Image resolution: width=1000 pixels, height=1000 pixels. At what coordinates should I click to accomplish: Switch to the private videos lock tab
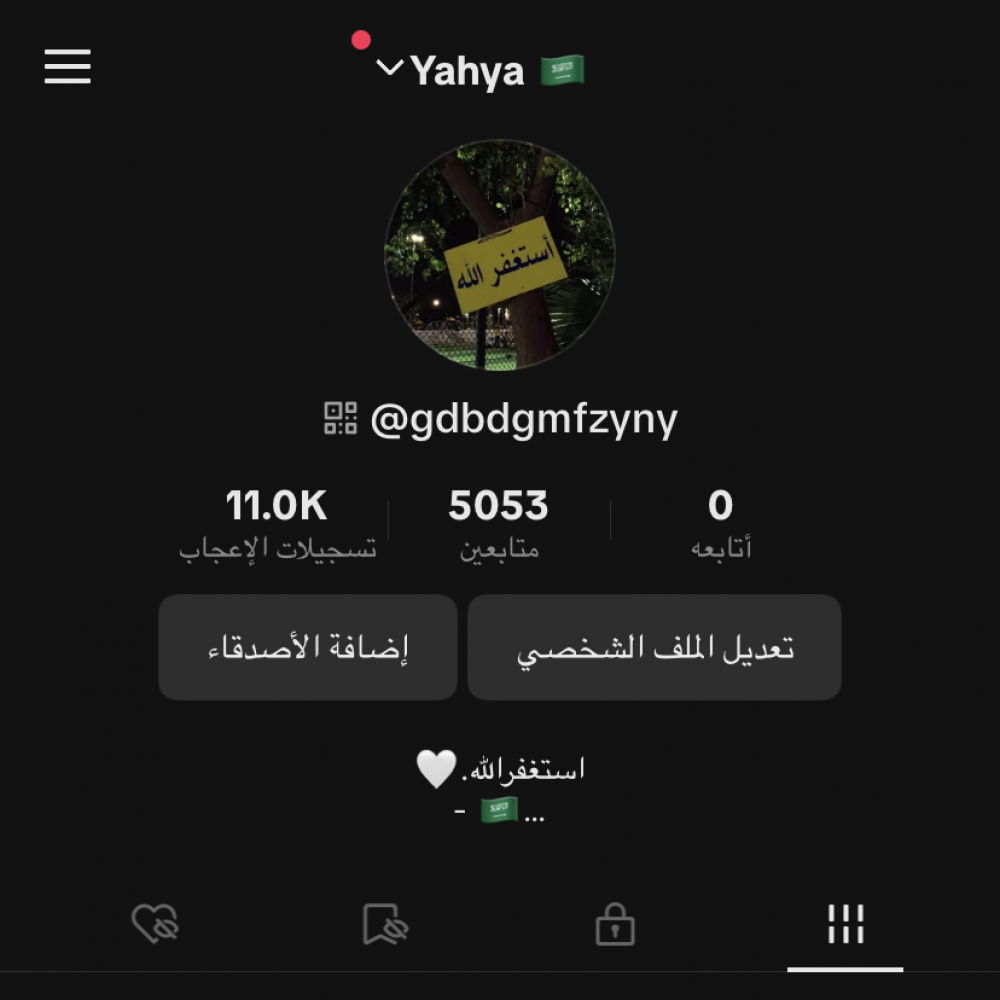tap(615, 925)
